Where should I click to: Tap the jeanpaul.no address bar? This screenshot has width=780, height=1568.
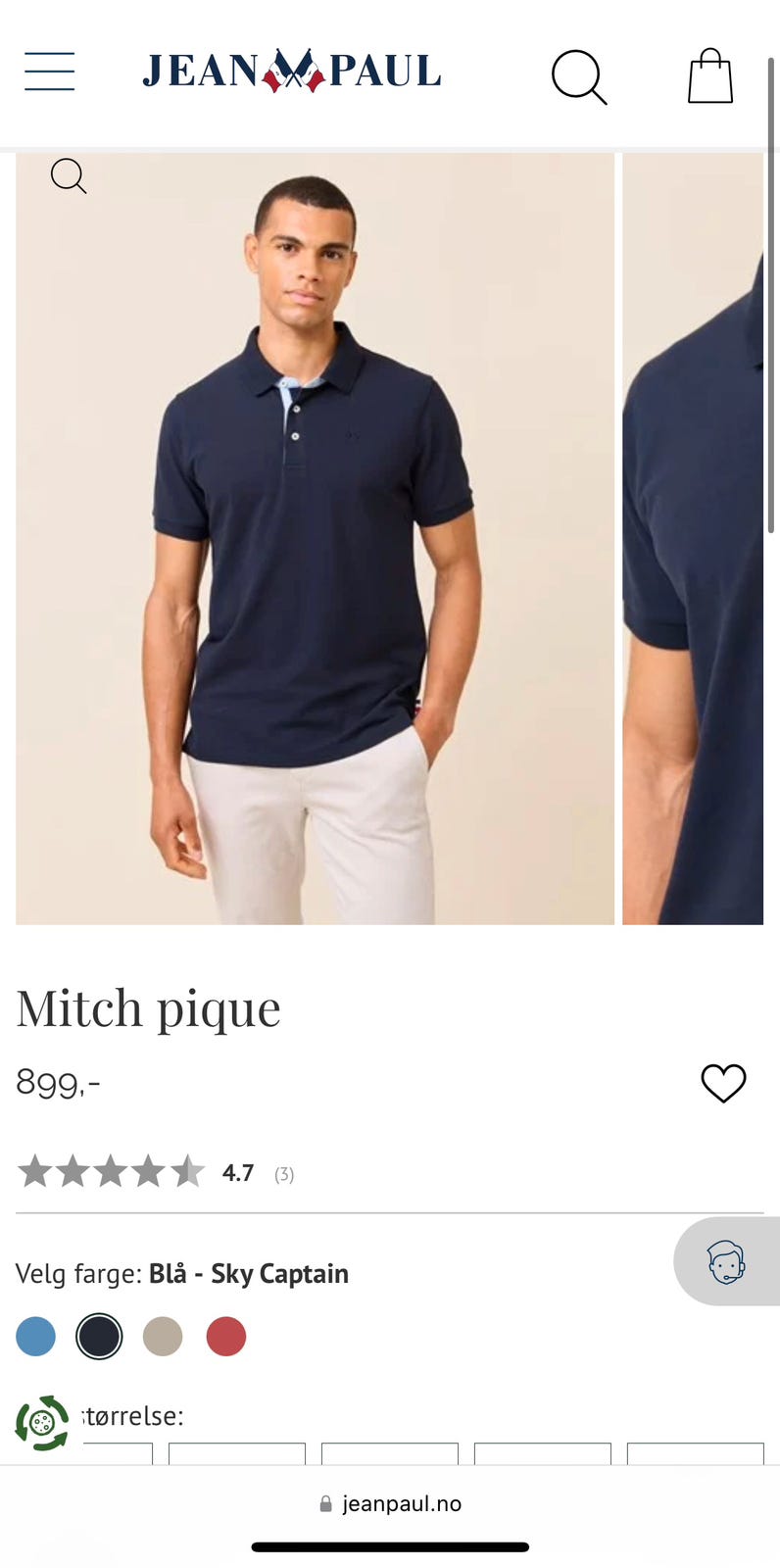pyautogui.click(x=390, y=1503)
